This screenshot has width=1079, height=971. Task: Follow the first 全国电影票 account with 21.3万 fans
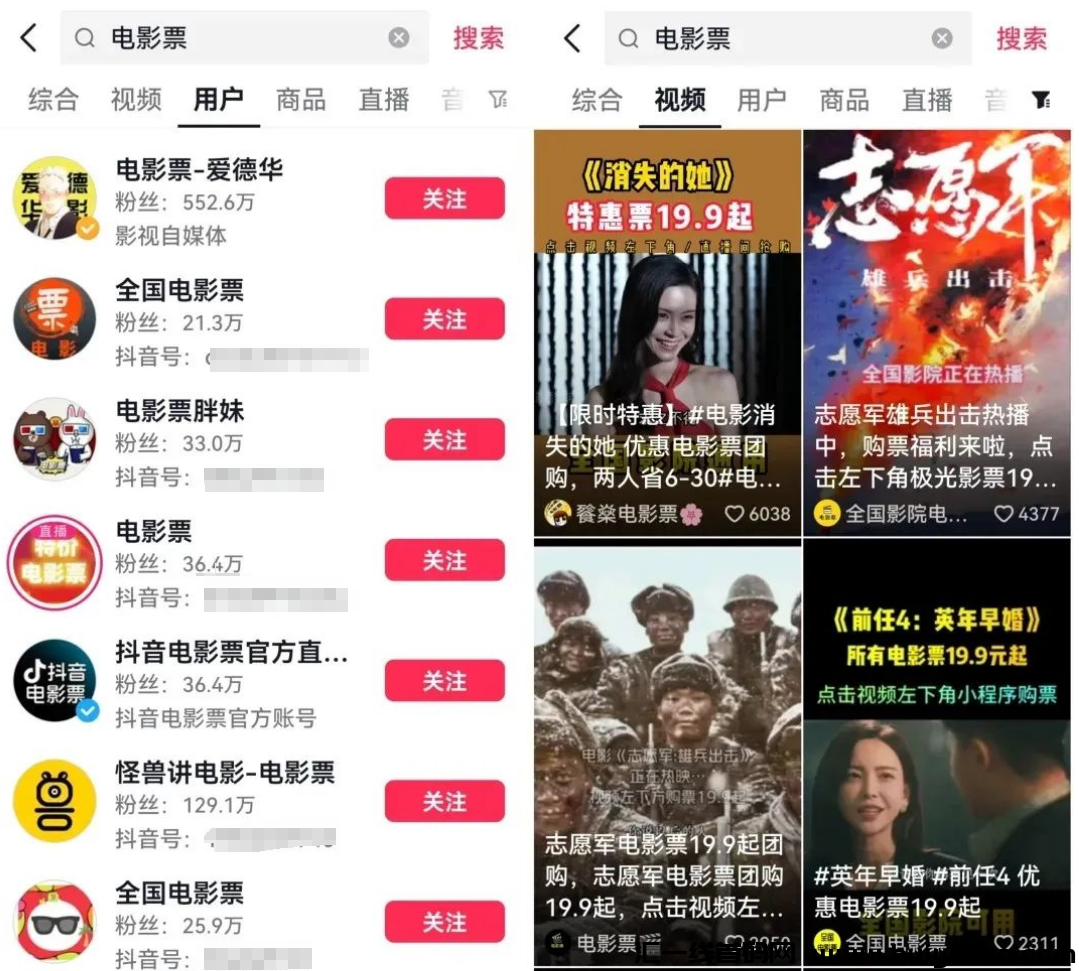pos(444,319)
